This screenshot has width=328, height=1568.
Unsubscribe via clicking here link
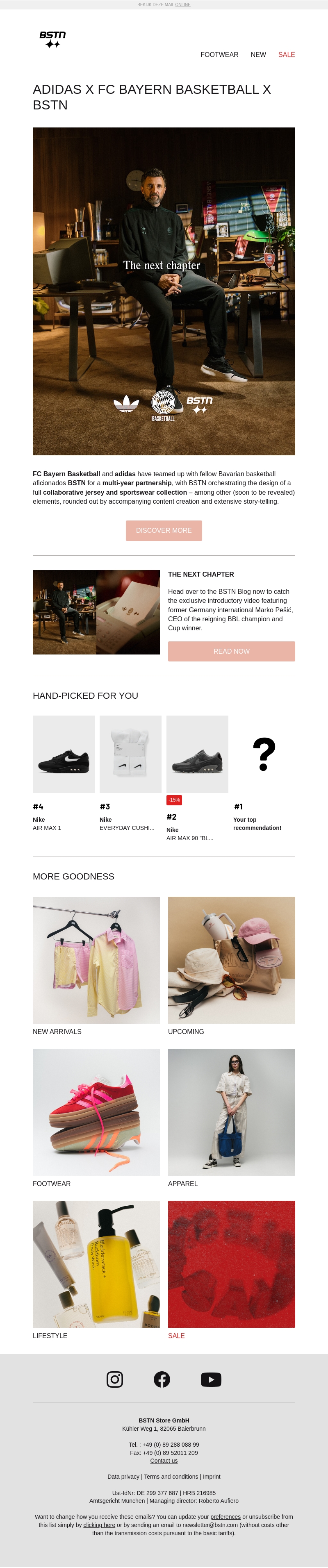pos(99,1525)
